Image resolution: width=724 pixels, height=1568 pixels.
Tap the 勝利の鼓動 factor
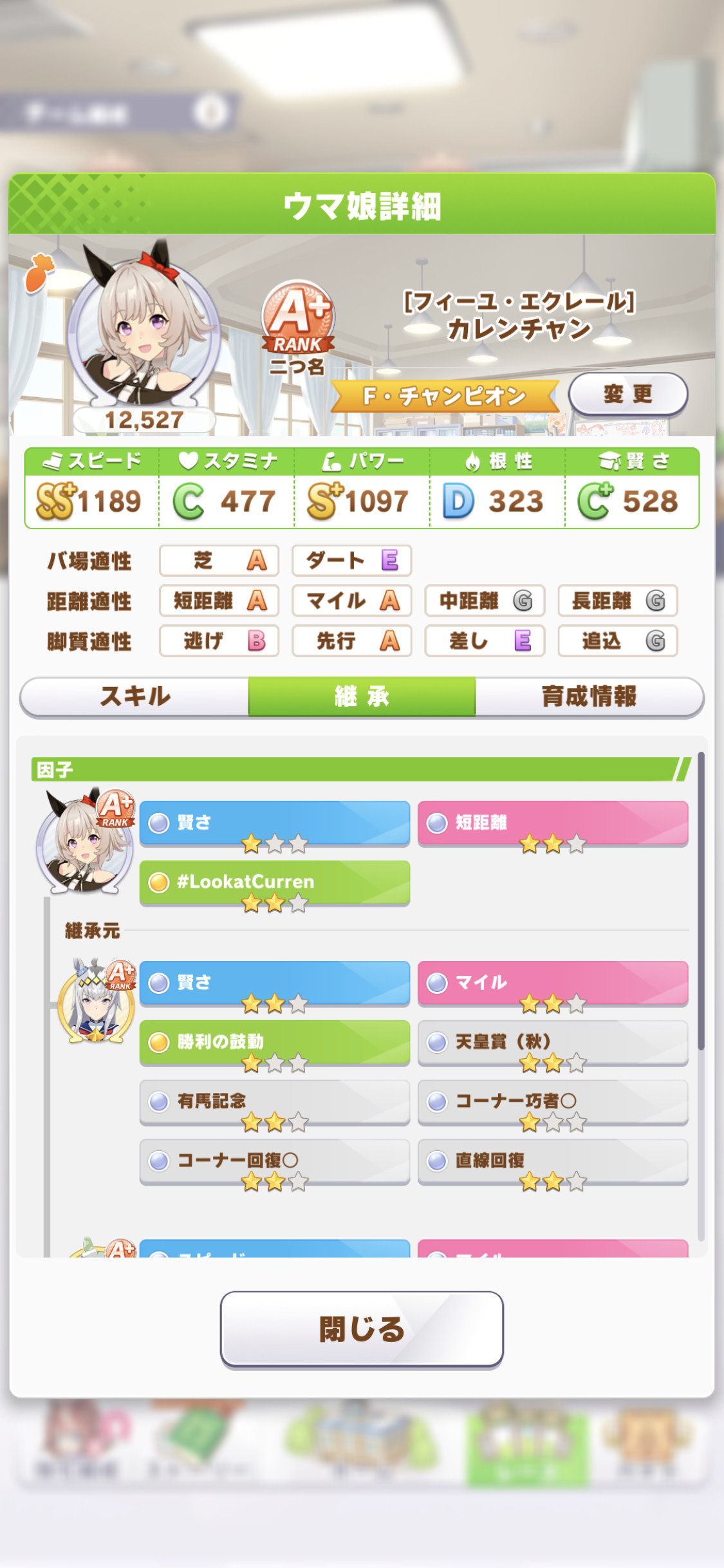(x=275, y=1042)
